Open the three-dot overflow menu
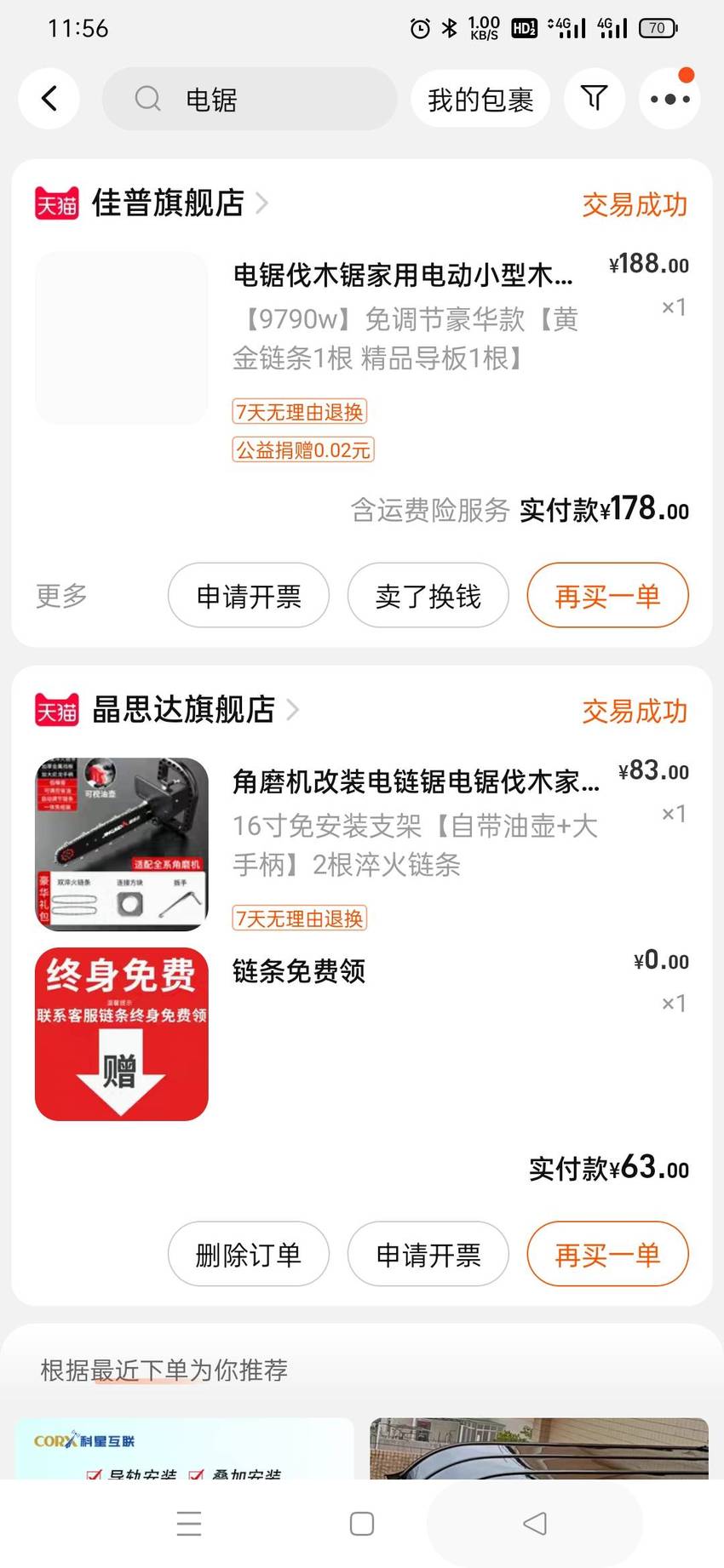724x1568 pixels. click(x=669, y=99)
